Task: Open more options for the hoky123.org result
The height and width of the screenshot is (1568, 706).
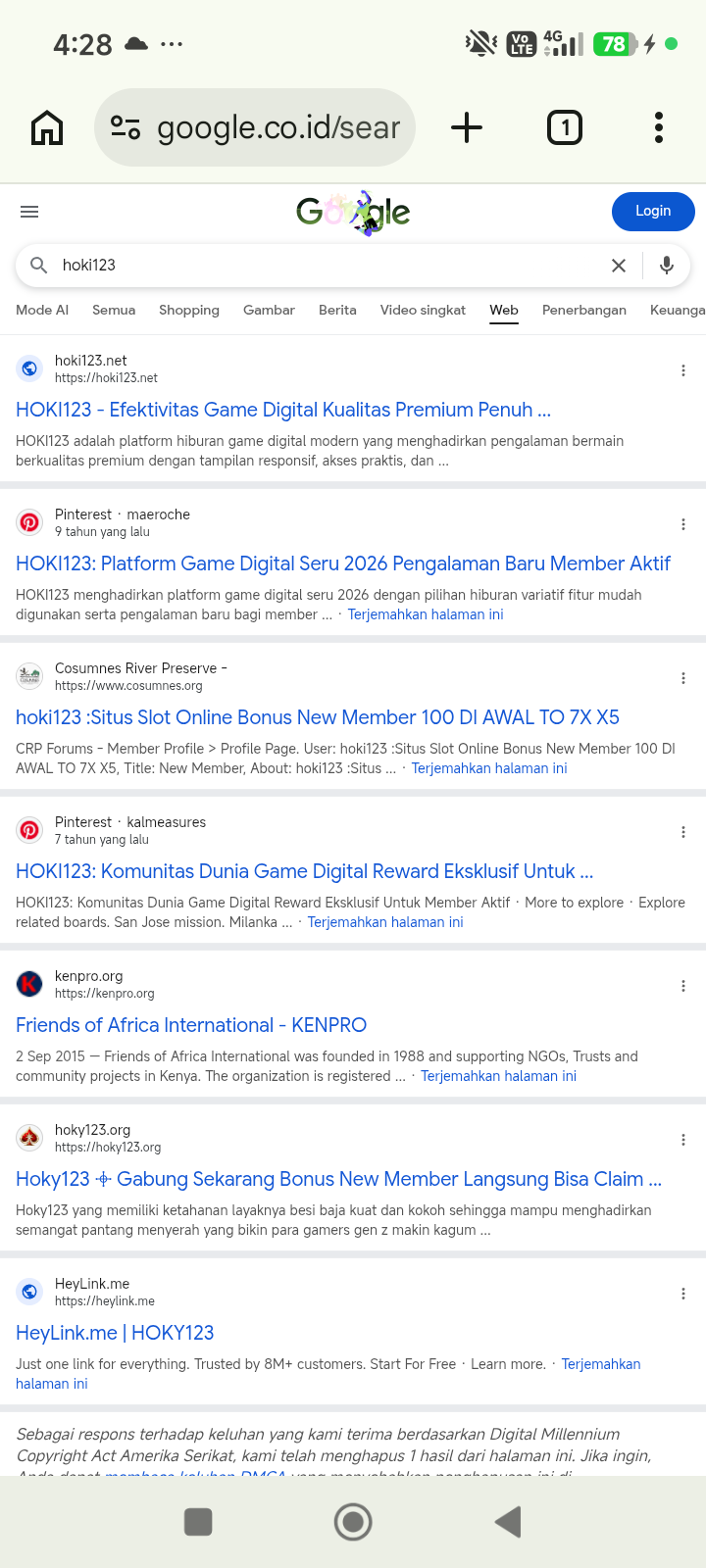Action: tap(683, 1140)
